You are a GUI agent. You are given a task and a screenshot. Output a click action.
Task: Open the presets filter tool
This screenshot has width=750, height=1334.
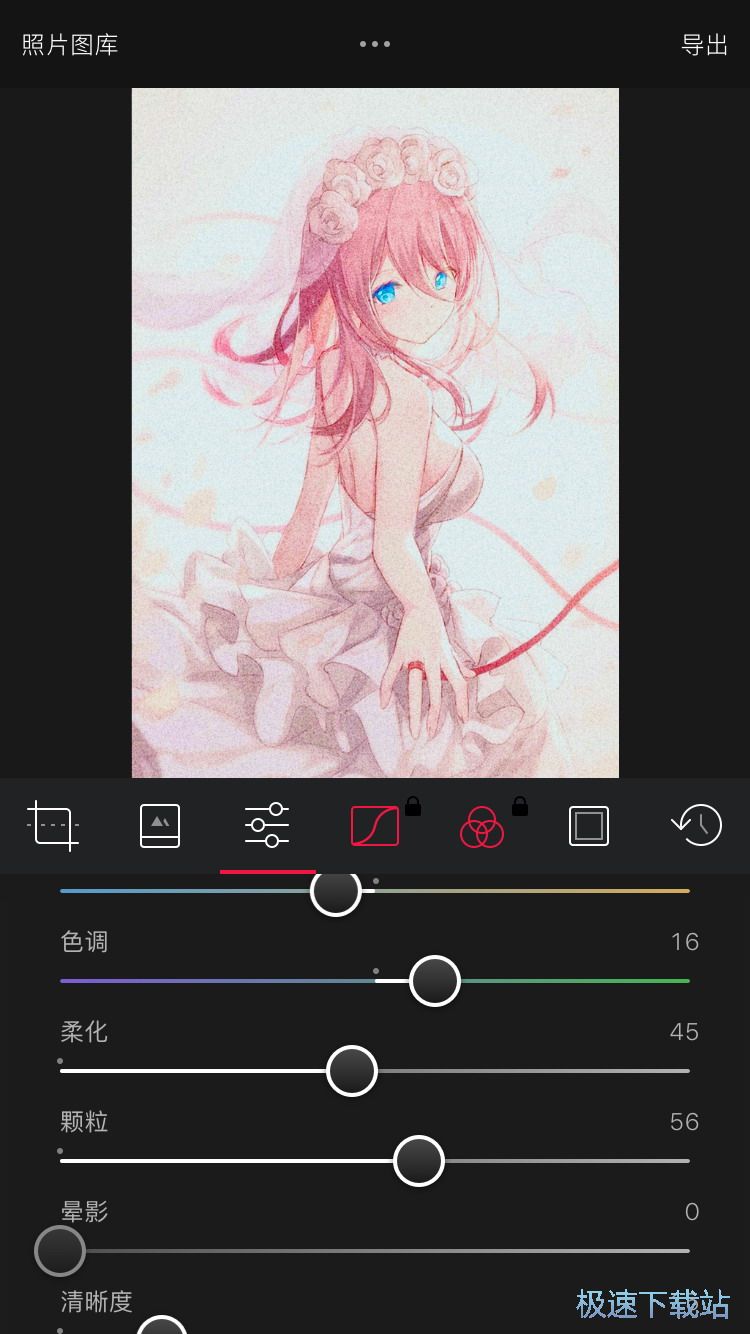click(x=160, y=826)
